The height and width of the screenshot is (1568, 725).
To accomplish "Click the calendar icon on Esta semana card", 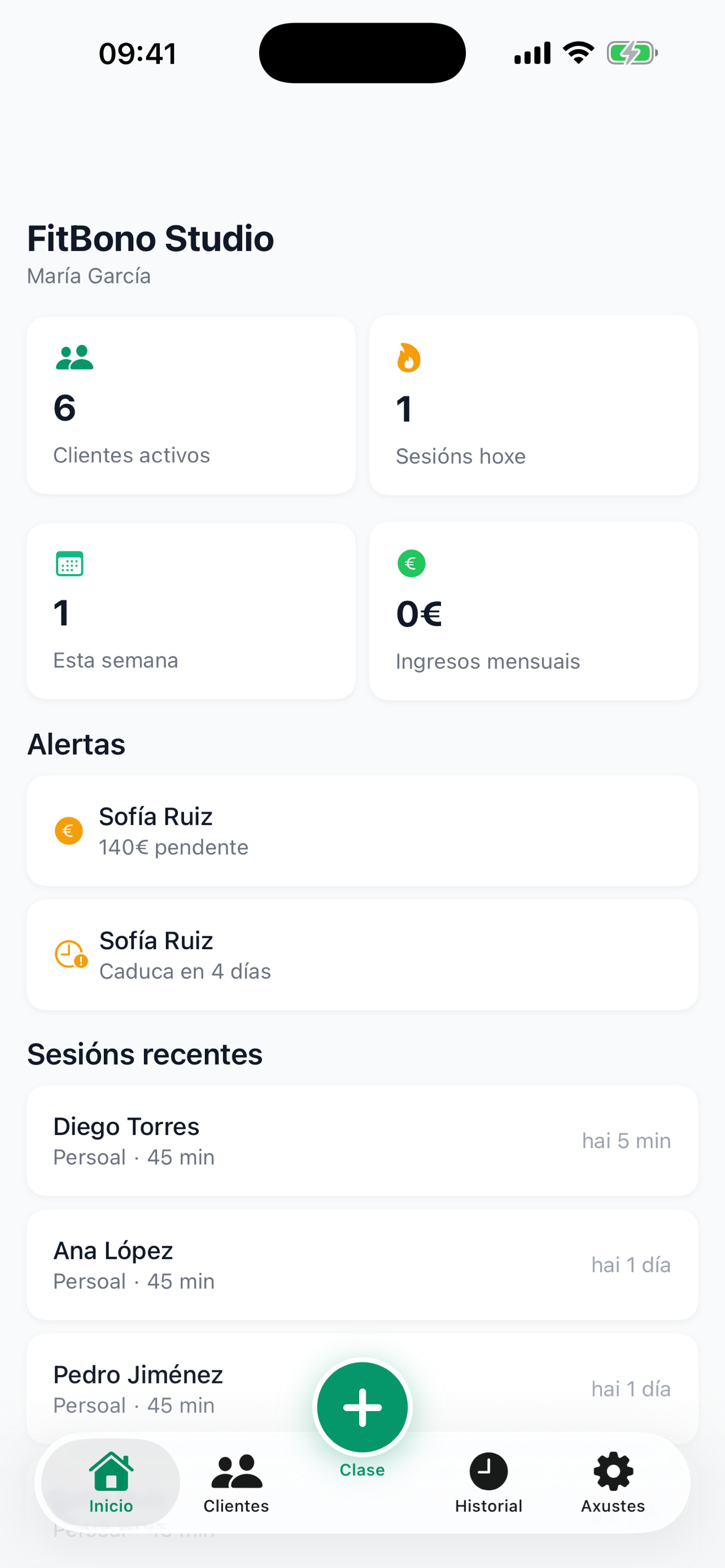I will [x=69, y=564].
